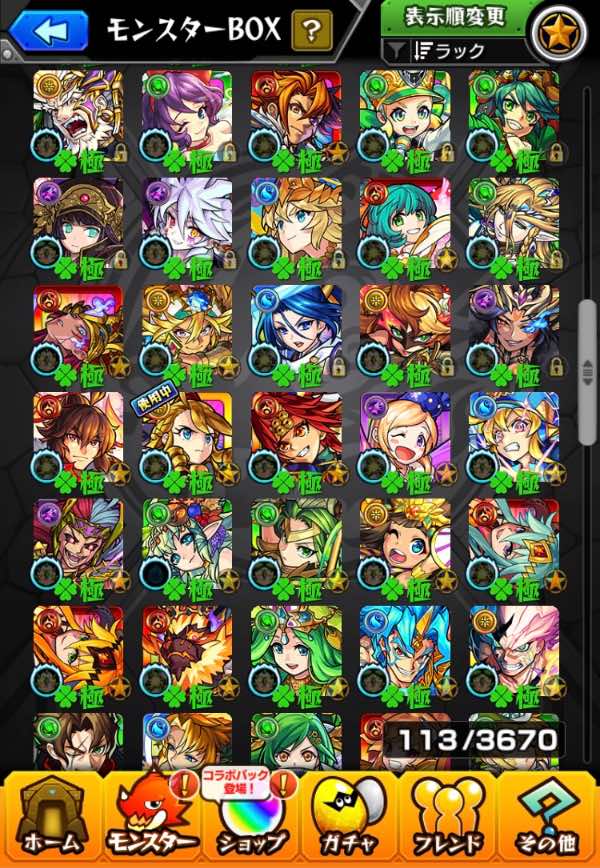
Task: Select the purple-haired monster in top row
Action: pyautogui.click(x=186, y=115)
